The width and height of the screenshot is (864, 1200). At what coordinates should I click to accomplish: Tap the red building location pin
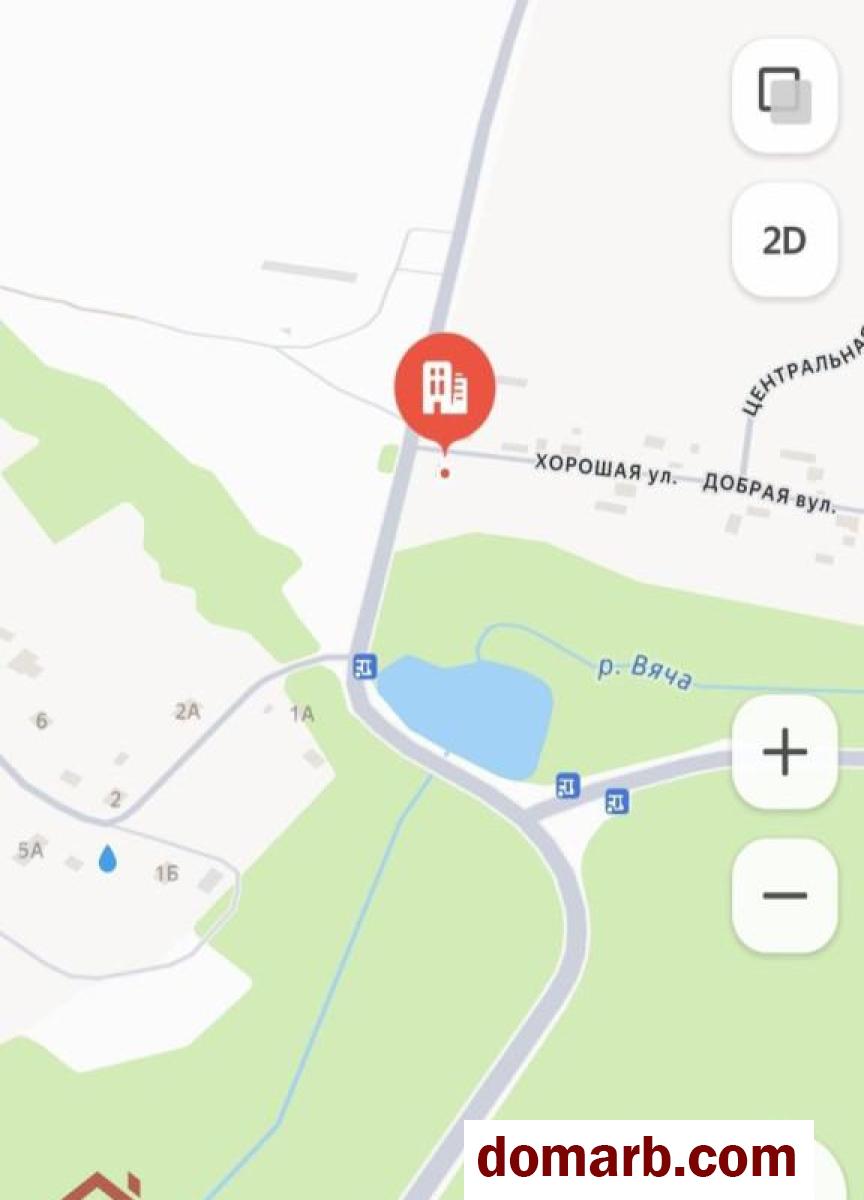click(x=444, y=386)
